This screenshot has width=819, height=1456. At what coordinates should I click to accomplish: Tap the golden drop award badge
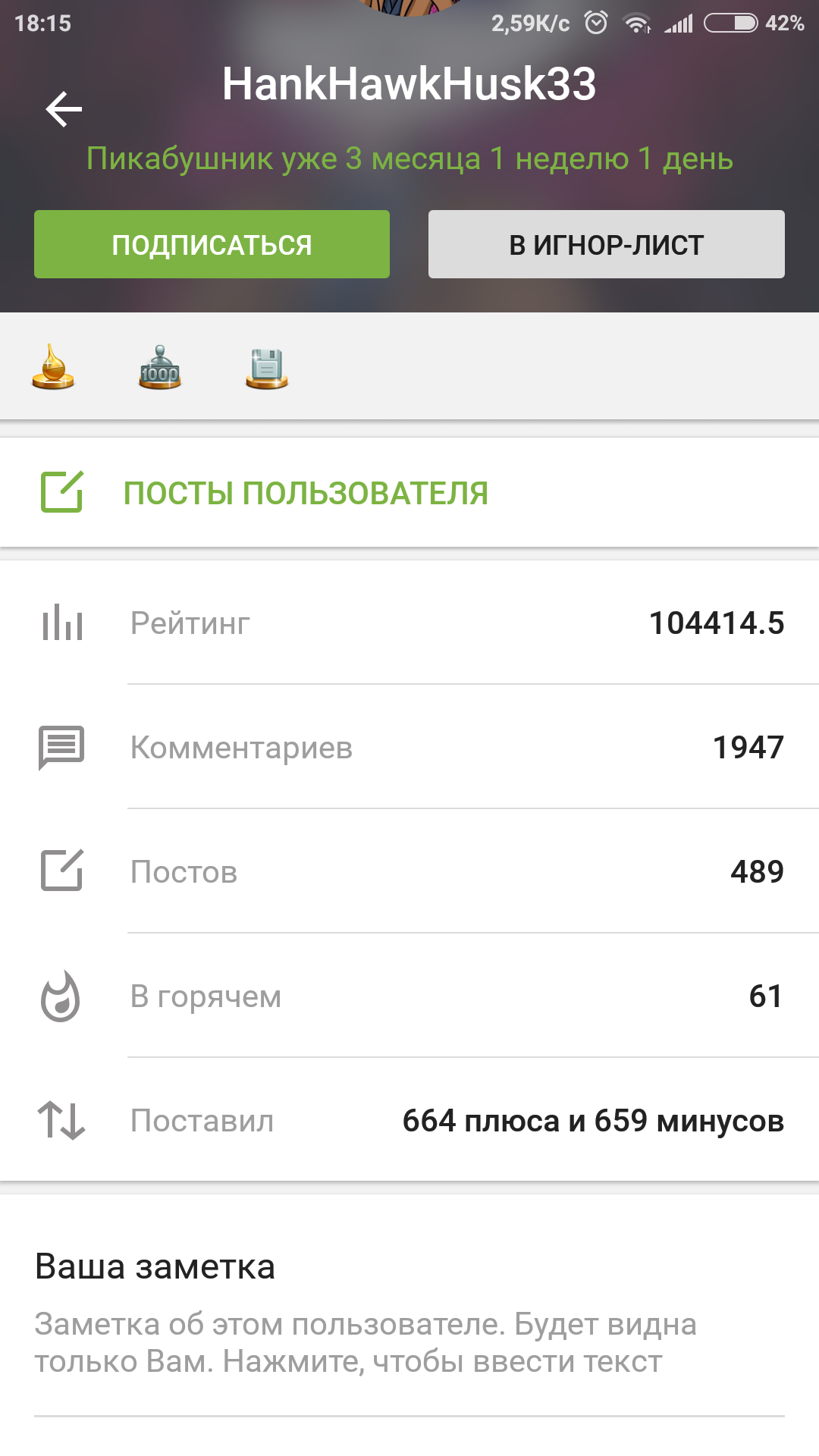click(53, 367)
